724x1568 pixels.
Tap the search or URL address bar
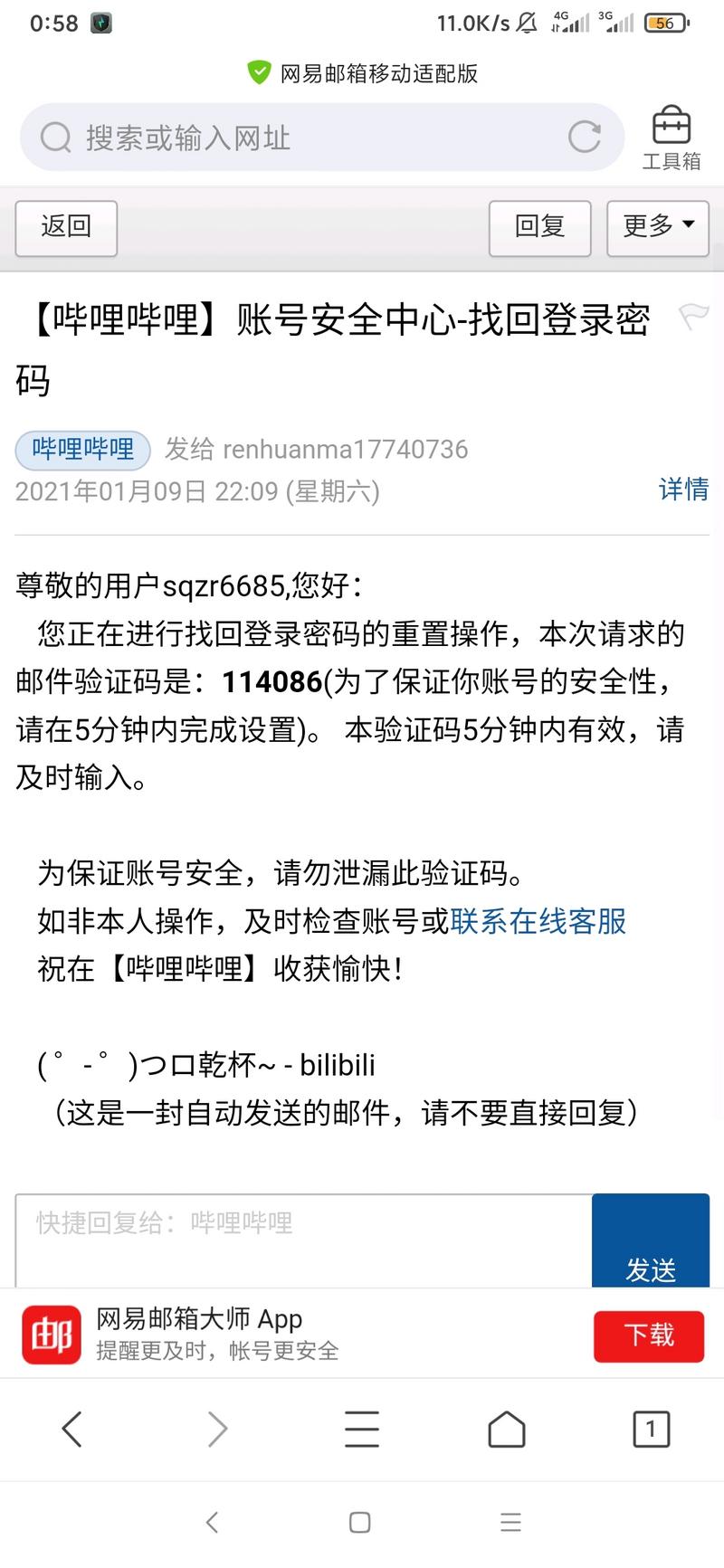(x=299, y=138)
